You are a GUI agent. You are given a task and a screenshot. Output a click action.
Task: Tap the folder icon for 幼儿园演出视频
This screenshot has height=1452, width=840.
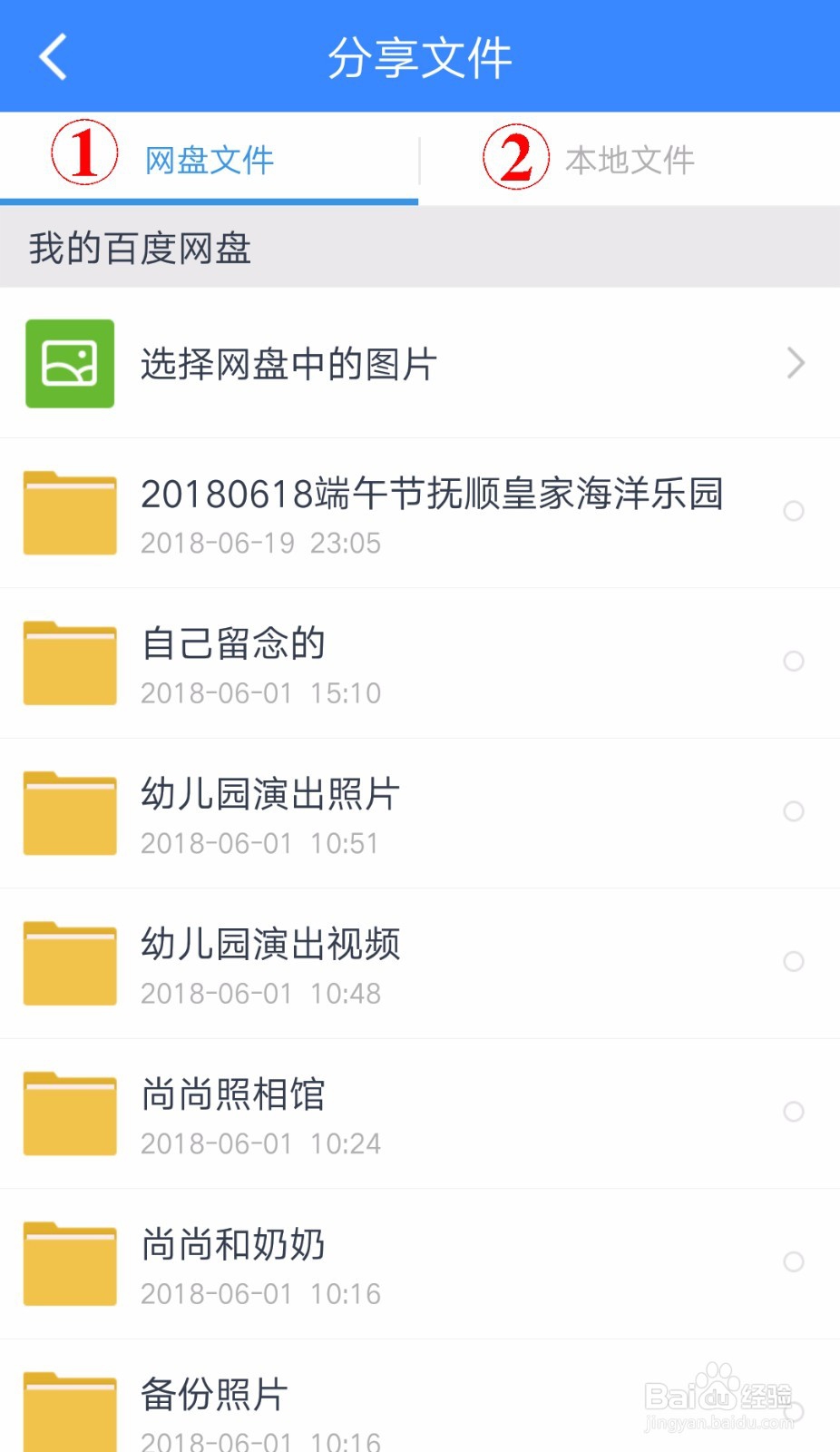[x=70, y=964]
